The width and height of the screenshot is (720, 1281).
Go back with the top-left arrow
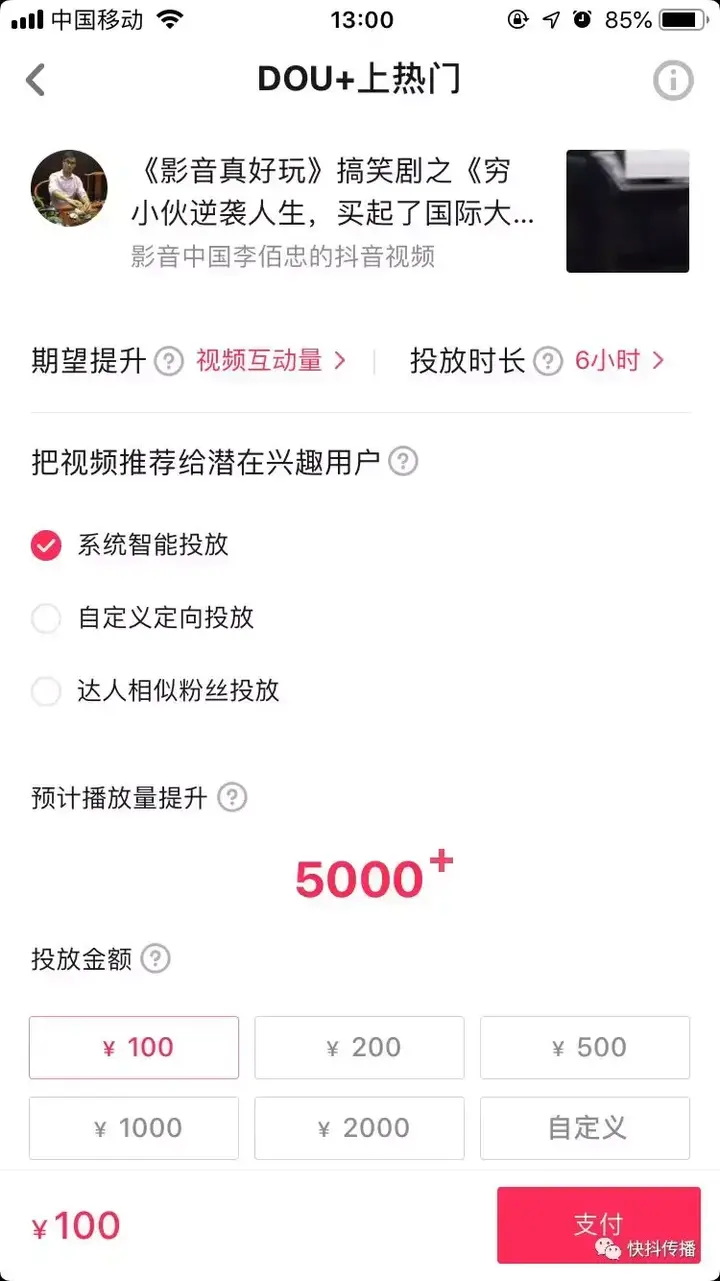click(x=36, y=80)
